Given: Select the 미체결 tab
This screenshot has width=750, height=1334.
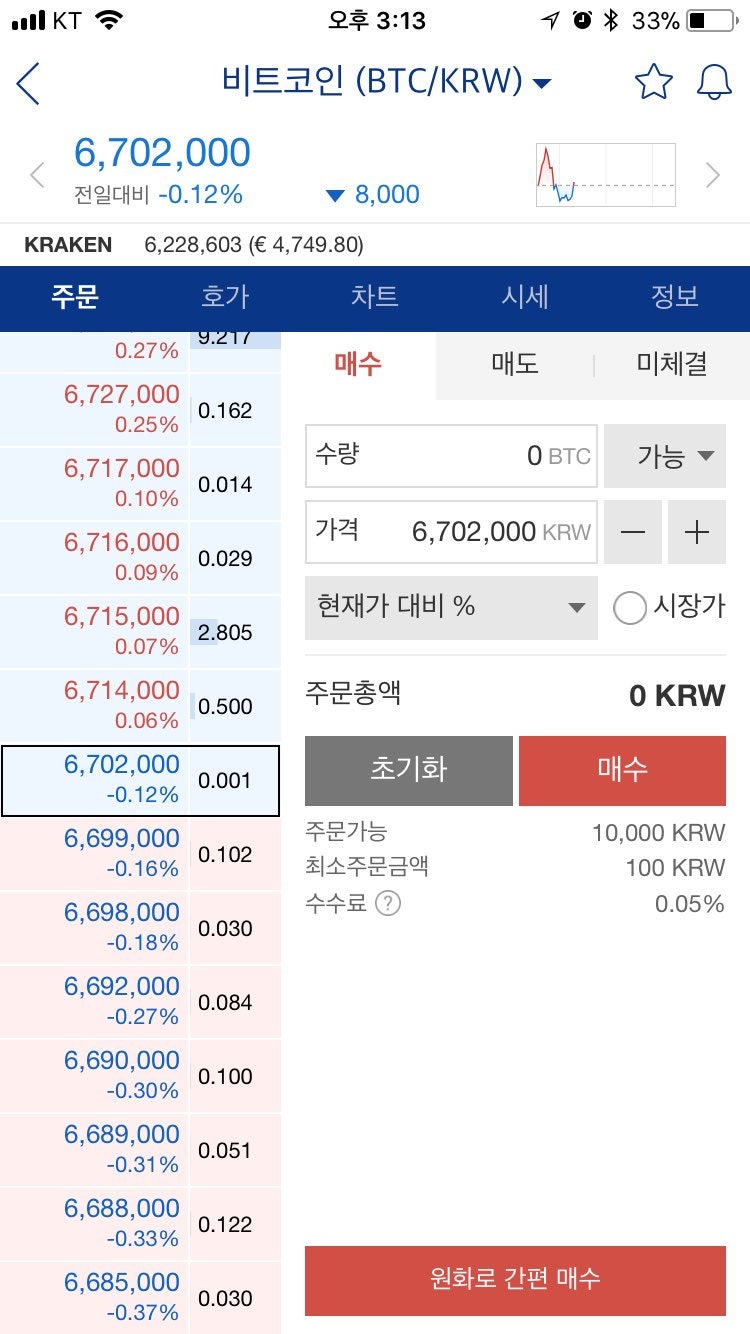Looking at the screenshot, I should pyautogui.click(x=672, y=366).
